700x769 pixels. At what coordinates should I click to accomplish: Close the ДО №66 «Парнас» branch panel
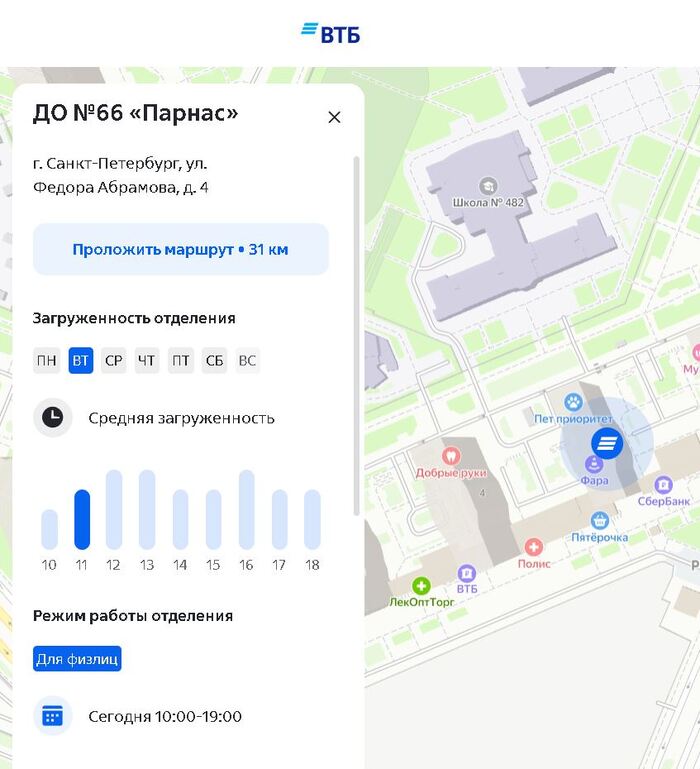point(334,117)
